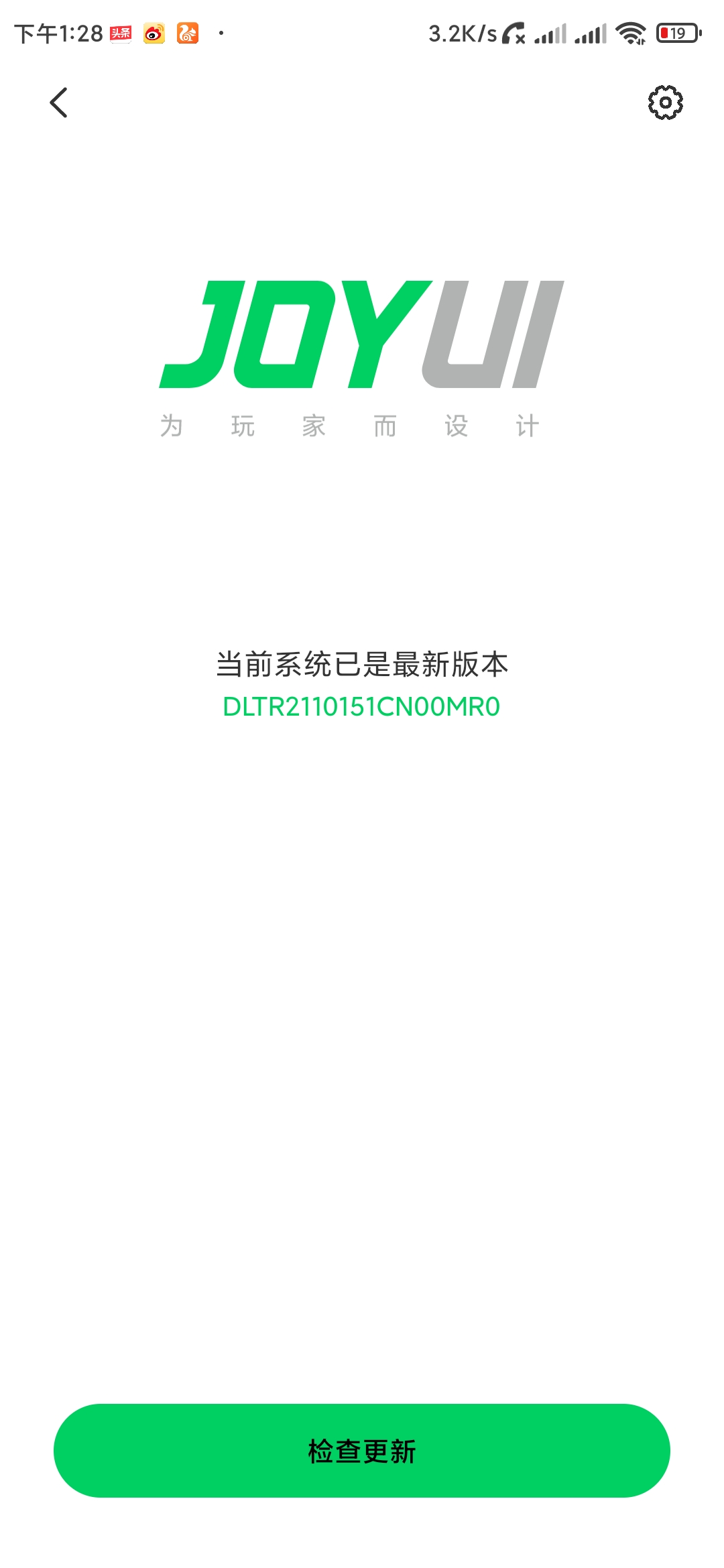
Task: Tap the 检查更新 button
Action: point(362,1450)
